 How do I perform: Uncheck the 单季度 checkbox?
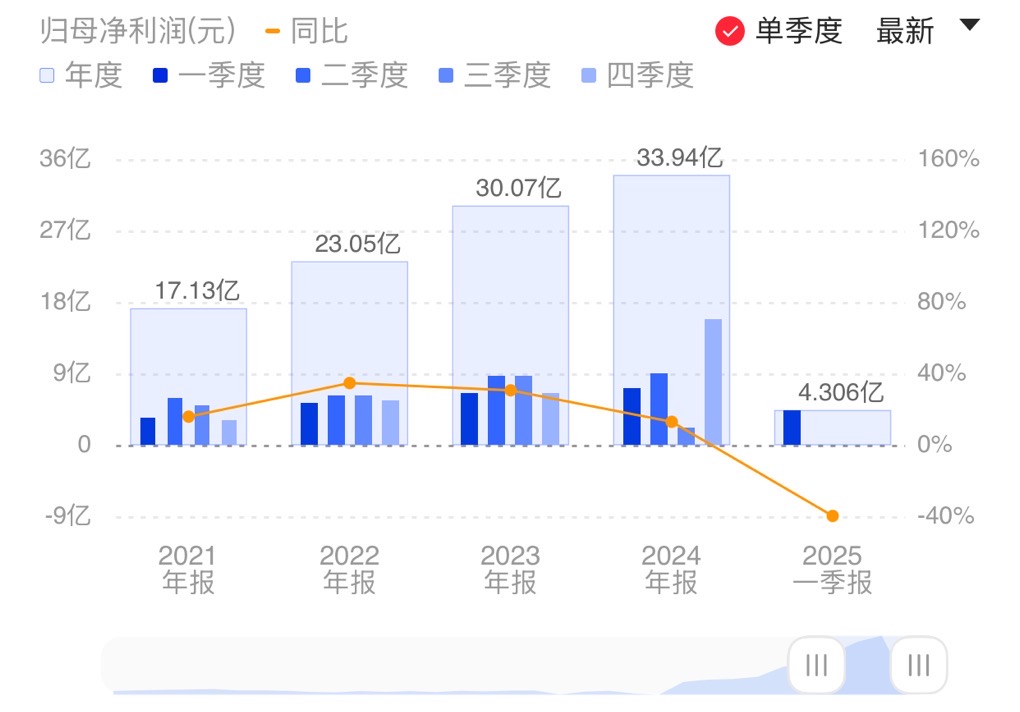(731, 31)
